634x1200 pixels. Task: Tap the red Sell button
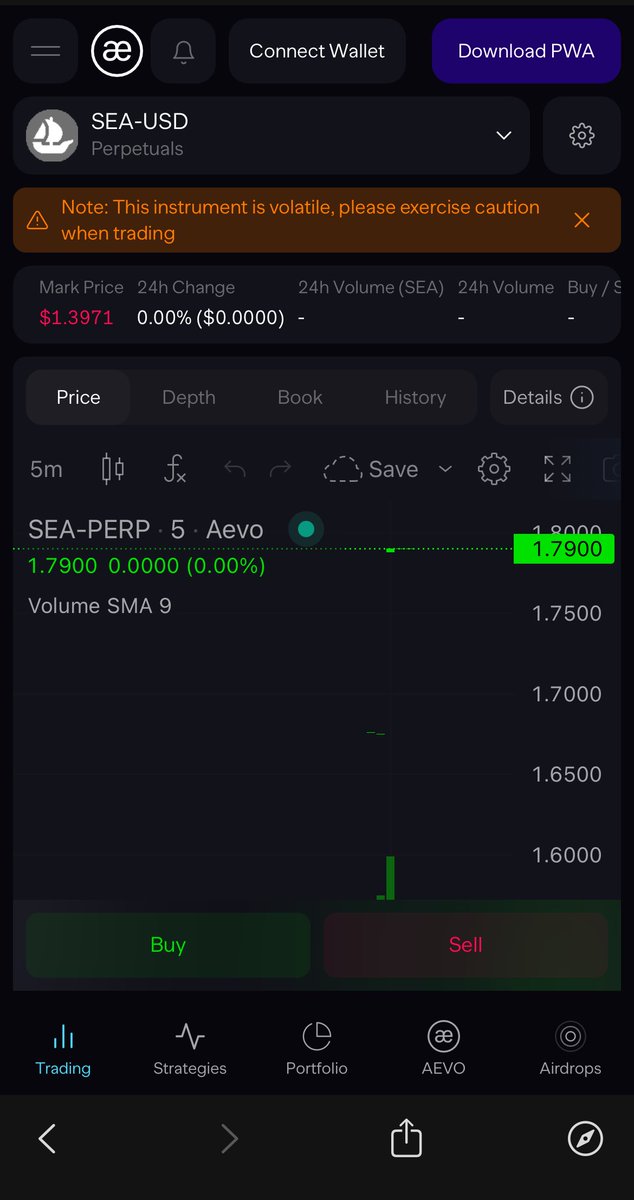pyautogui.click(x=465, y=945)
